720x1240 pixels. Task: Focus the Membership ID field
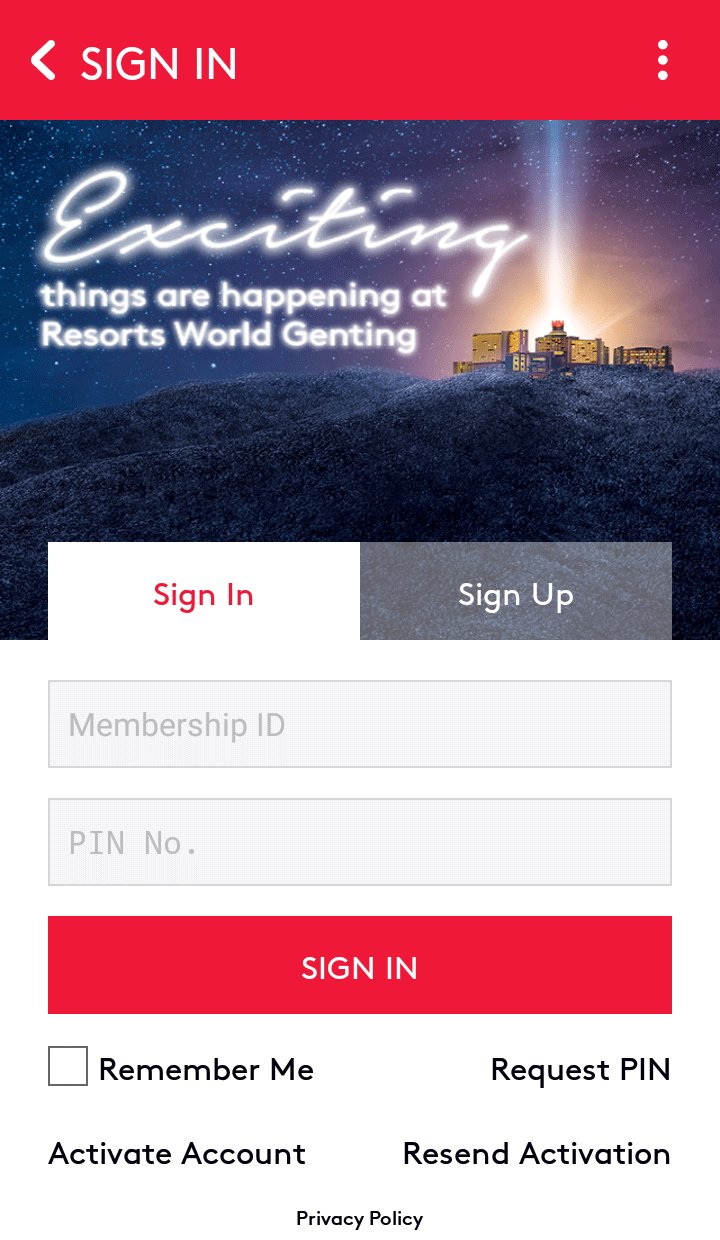coord(359,724)
